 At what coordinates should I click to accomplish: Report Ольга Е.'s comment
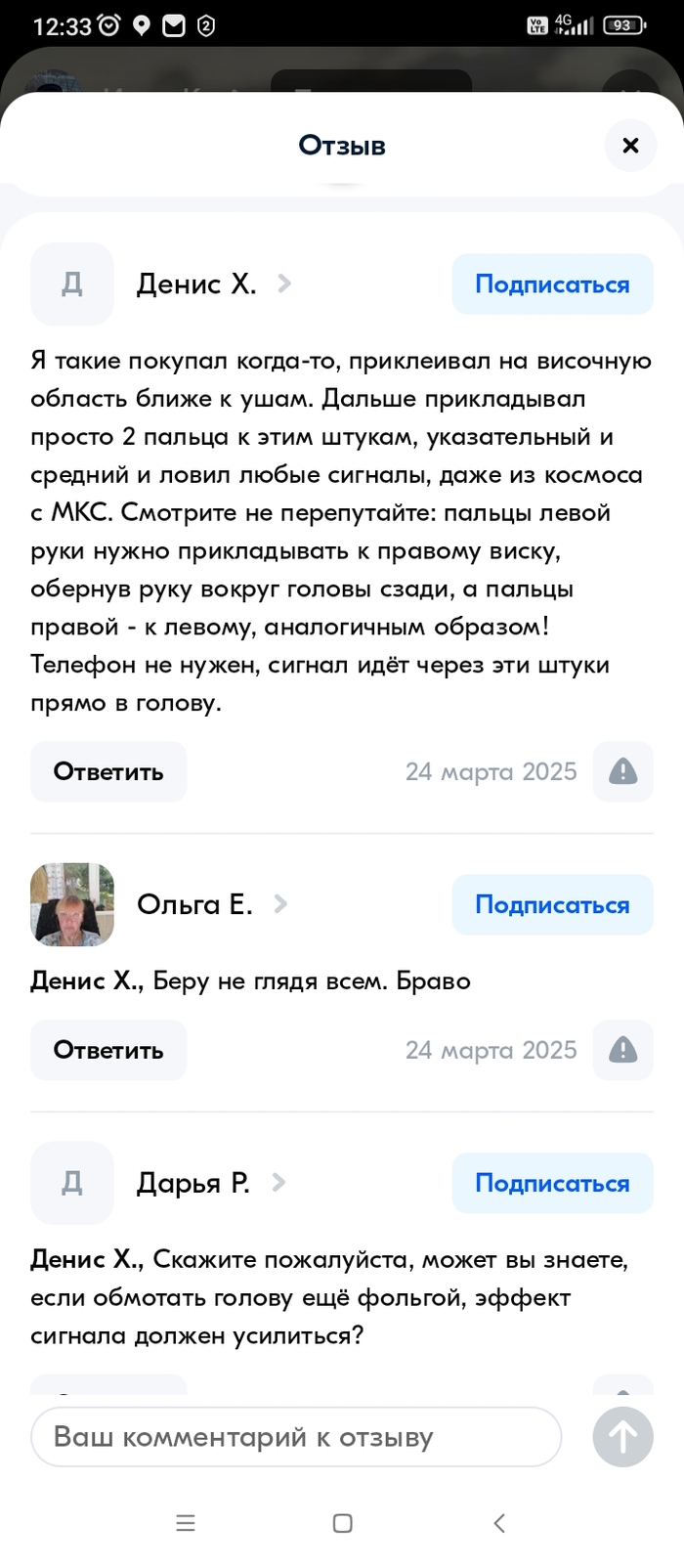click(x=622, y=1051)
